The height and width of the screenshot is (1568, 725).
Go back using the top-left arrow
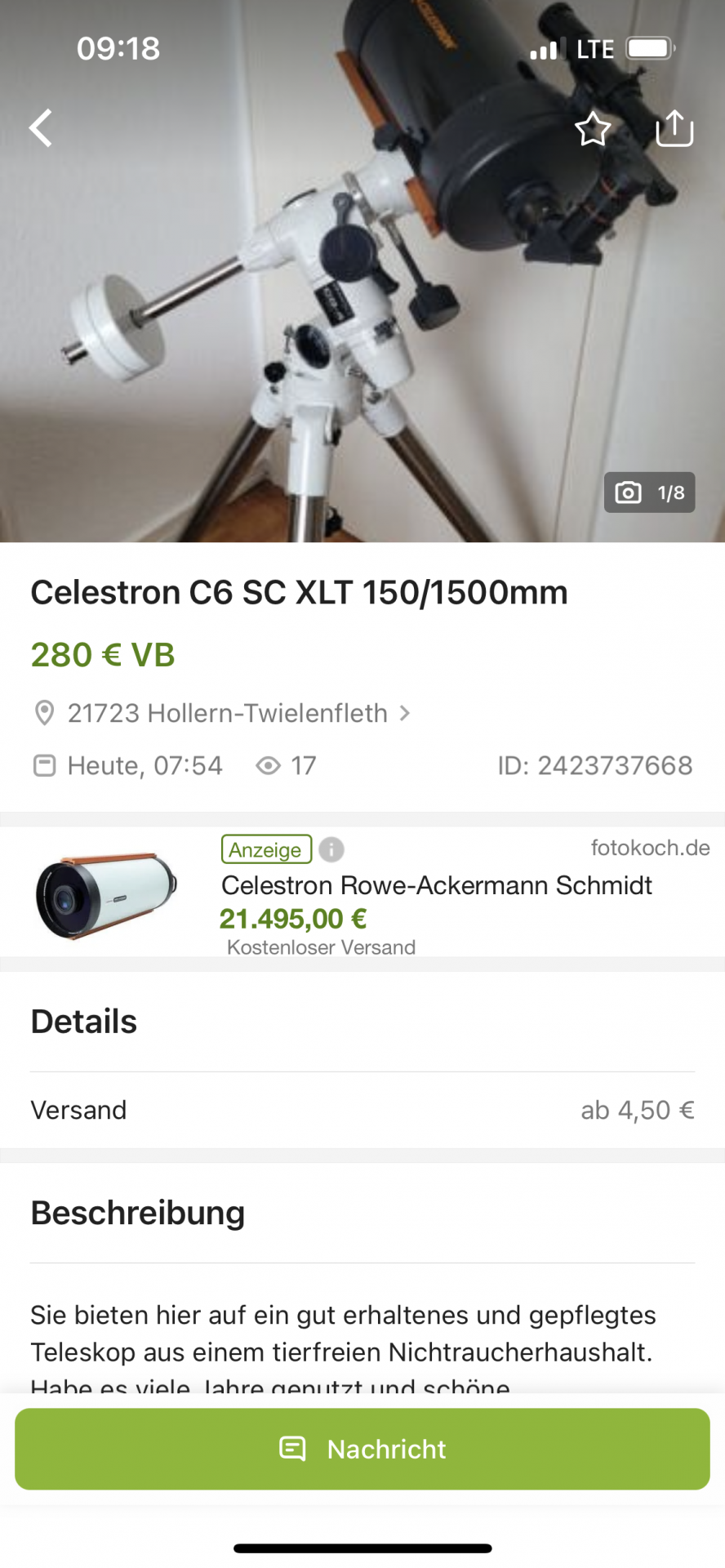[41, 128]
